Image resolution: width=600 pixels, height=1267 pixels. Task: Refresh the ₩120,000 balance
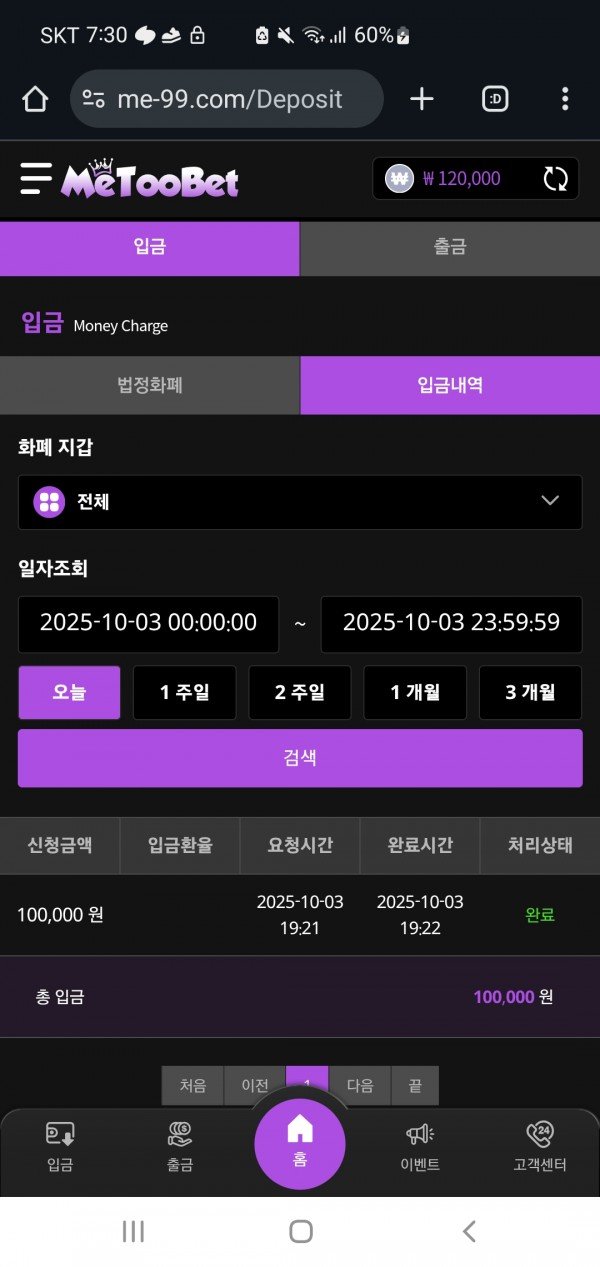[555, 179]
